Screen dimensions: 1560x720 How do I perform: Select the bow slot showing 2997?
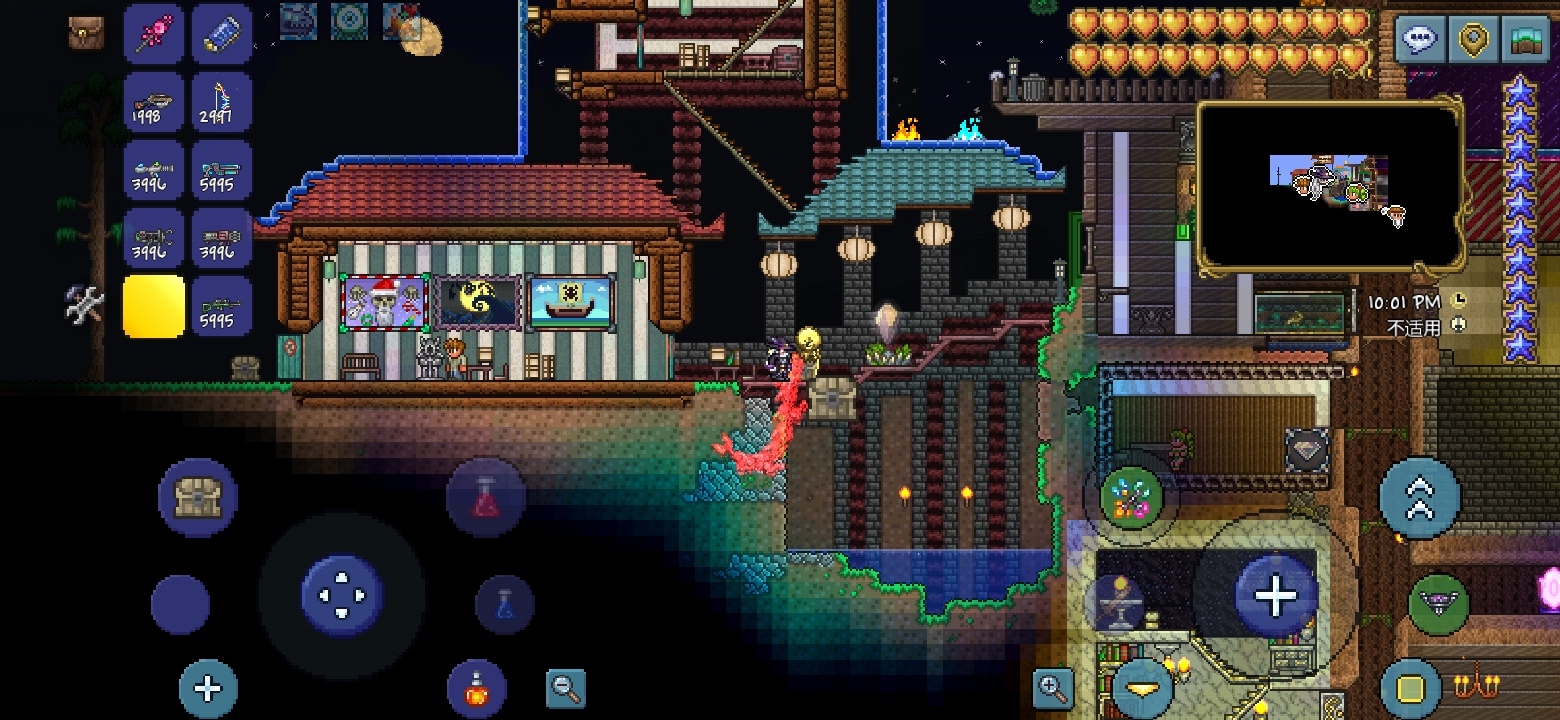[x=221, y=102]
